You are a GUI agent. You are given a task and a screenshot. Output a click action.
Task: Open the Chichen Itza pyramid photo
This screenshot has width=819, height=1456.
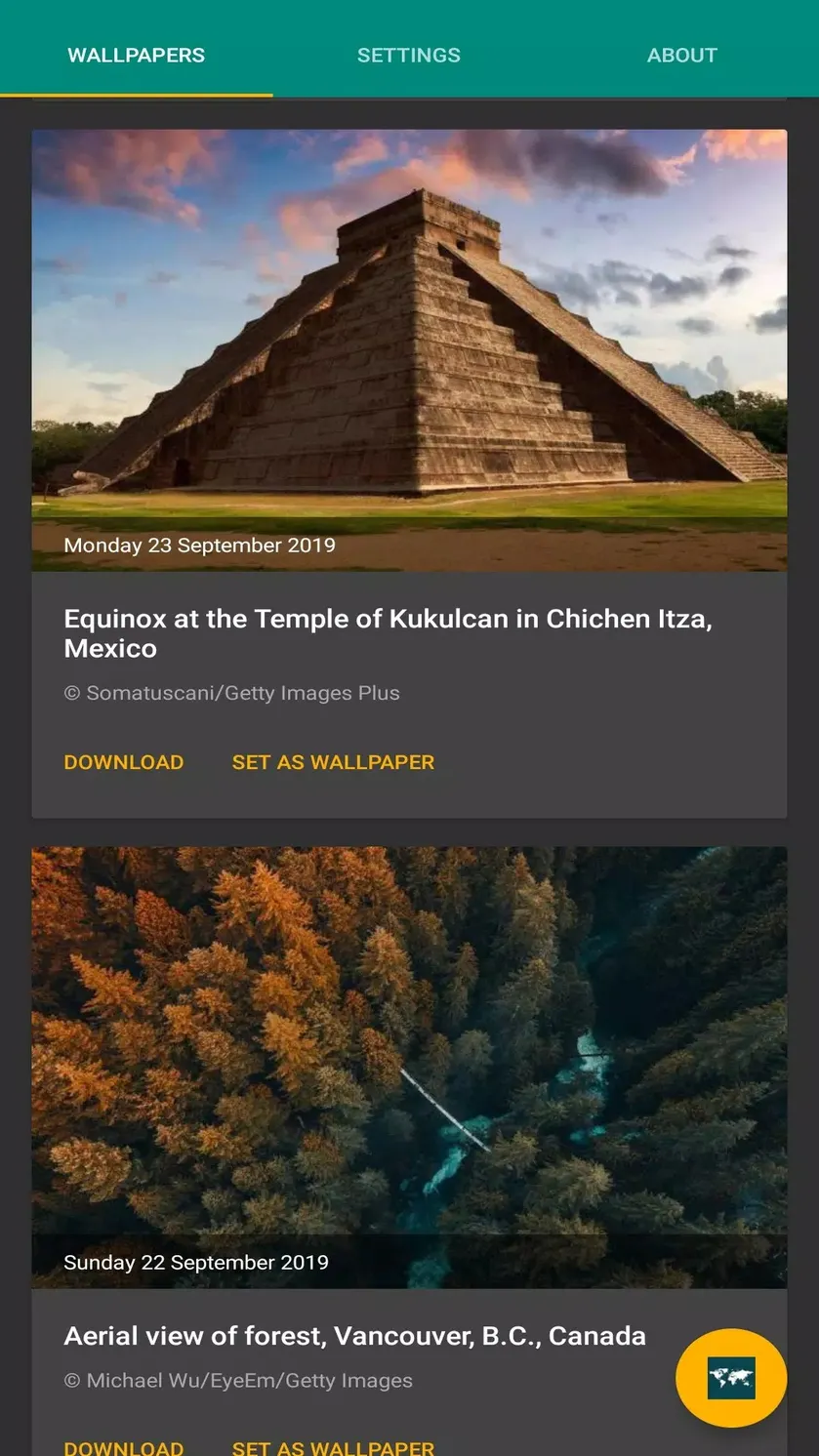[x=409, y=350]
